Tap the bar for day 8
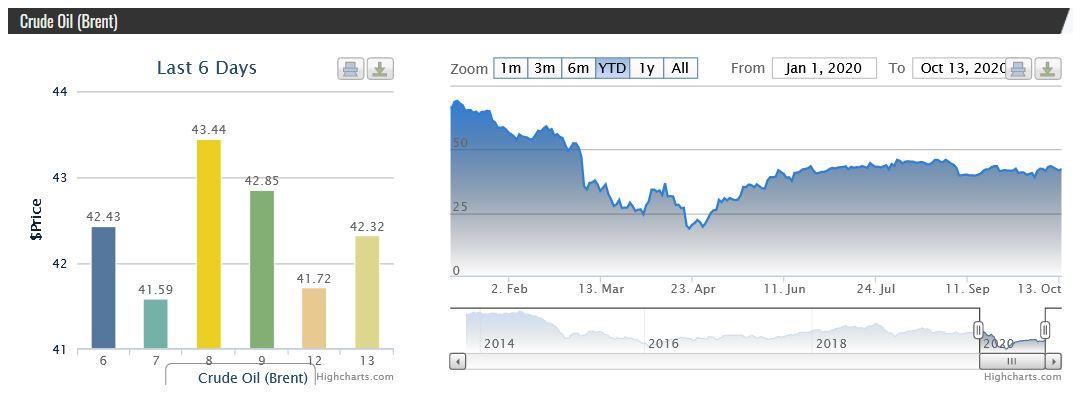Image resolution: width=1081 pixels, height=411 pixels. [x=208, y=244]
